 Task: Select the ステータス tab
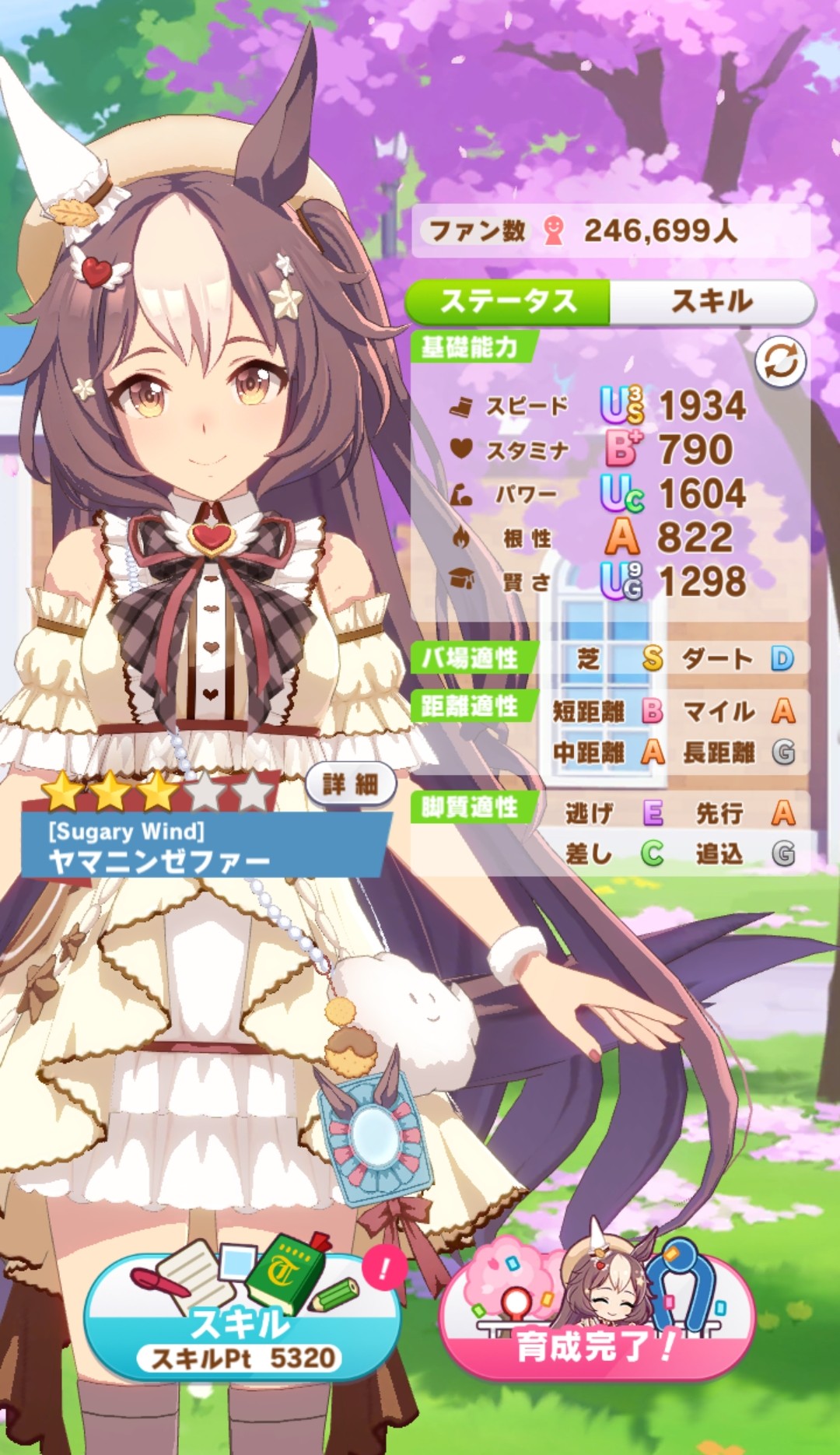click(508, 302)
